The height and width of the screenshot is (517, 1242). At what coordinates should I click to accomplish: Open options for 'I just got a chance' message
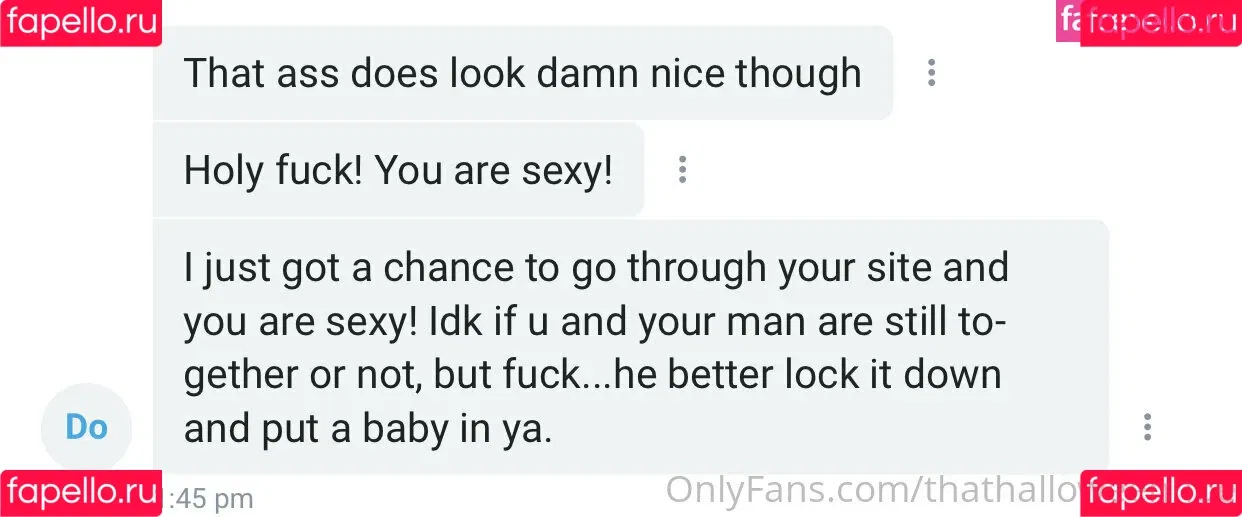point(1147,427)
